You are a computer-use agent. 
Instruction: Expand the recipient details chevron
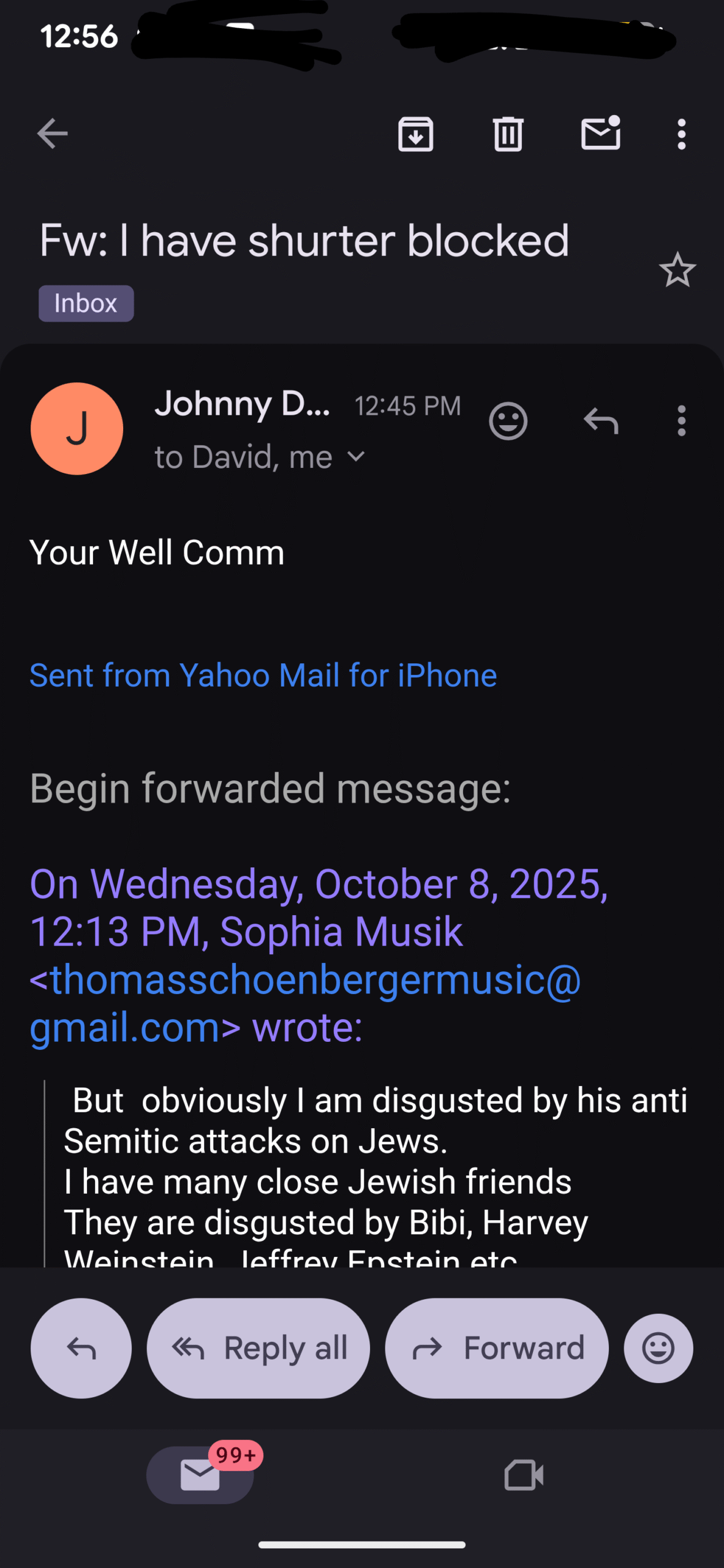(x=356, y=457)
